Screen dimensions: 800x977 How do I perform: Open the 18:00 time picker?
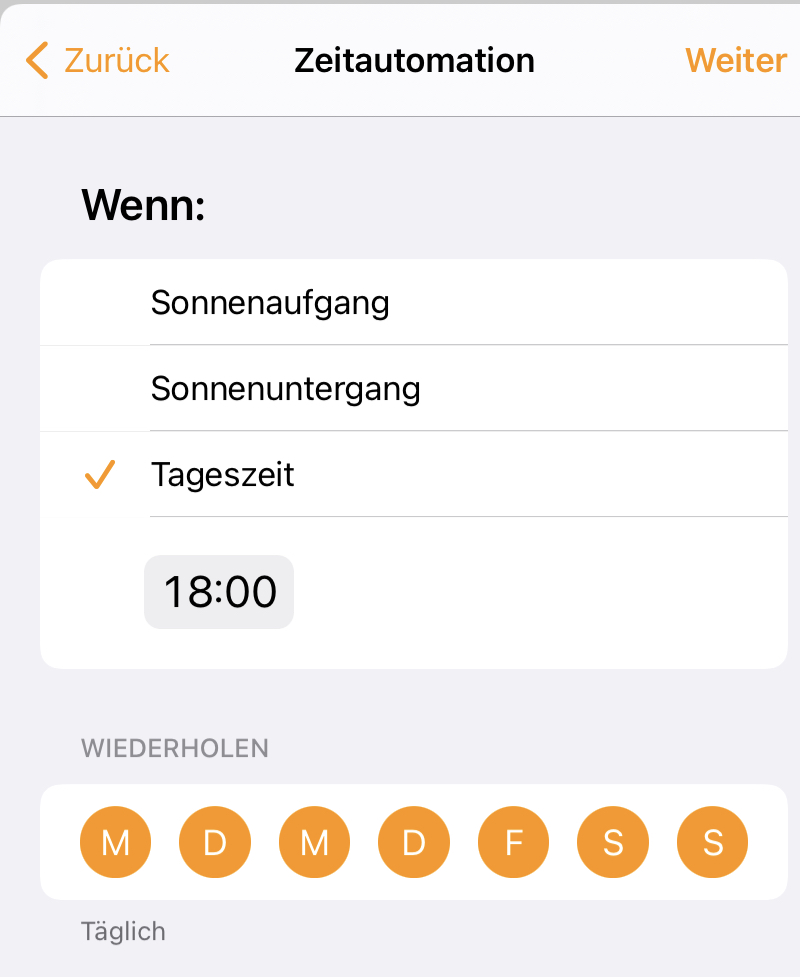[x=219, y=592]
